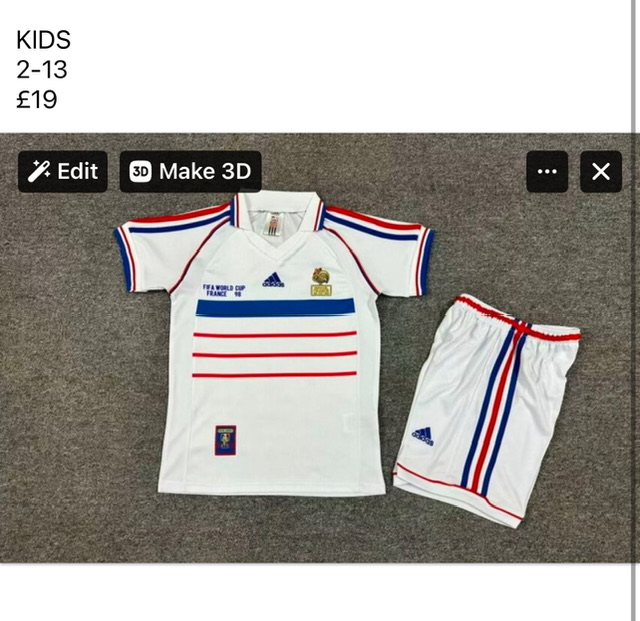640x621 pixels.
Task: Tap Make 3D button
Action: coord(191,171)
